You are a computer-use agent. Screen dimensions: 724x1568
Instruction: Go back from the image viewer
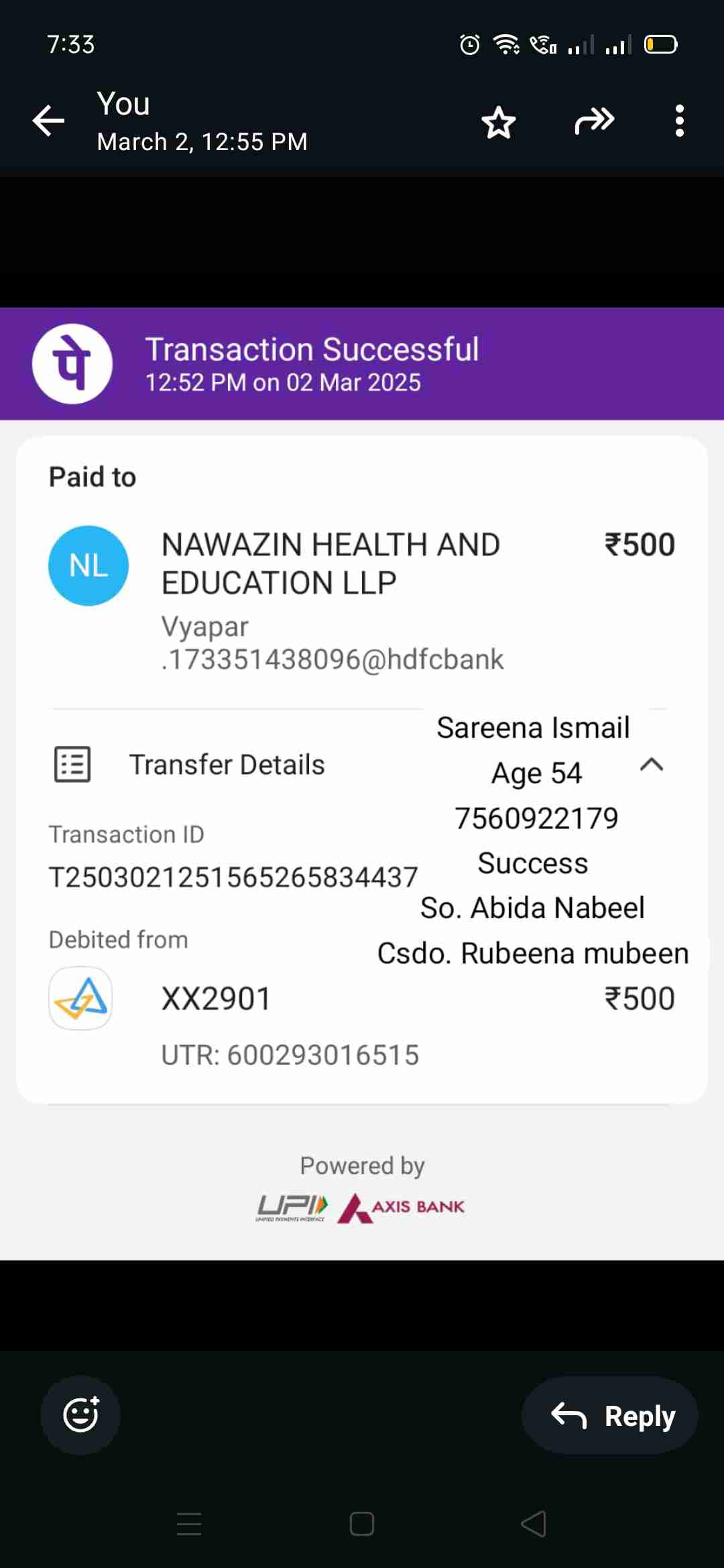click(x=48, y=121)
